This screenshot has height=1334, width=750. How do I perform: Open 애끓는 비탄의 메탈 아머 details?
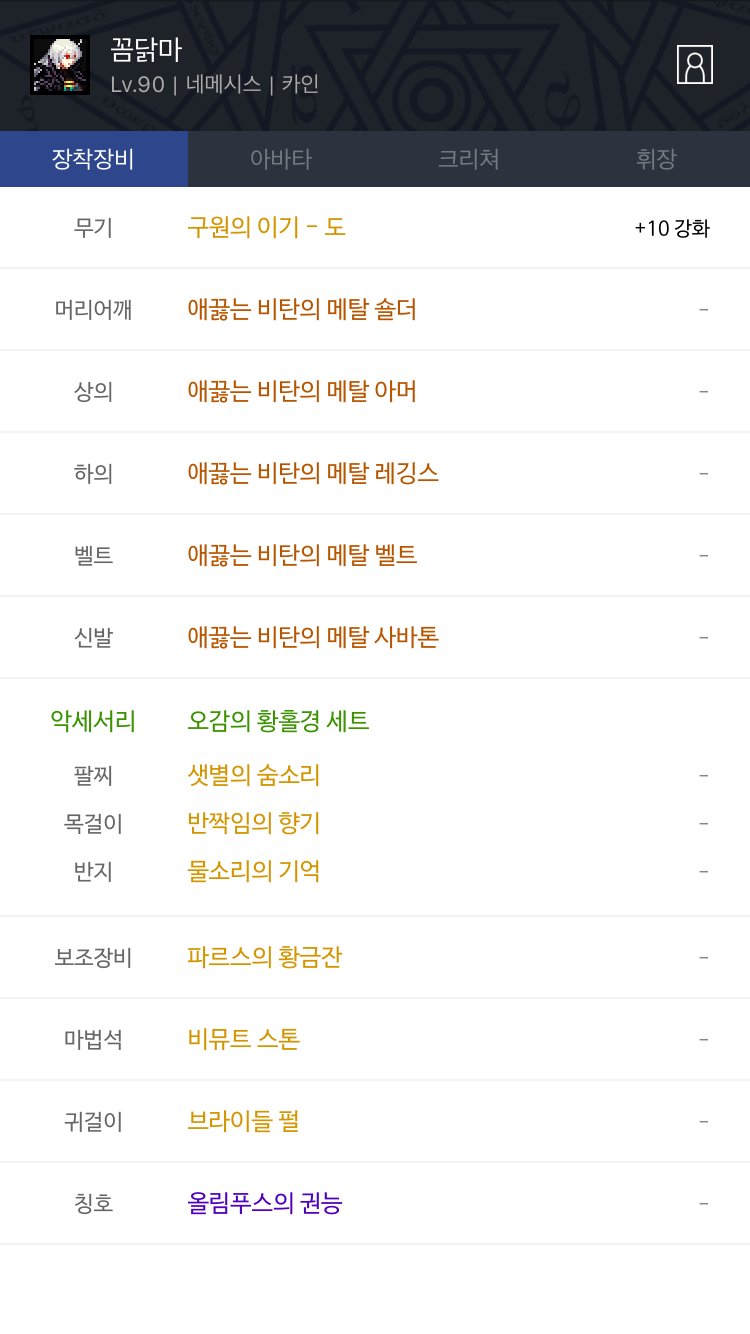302,391
